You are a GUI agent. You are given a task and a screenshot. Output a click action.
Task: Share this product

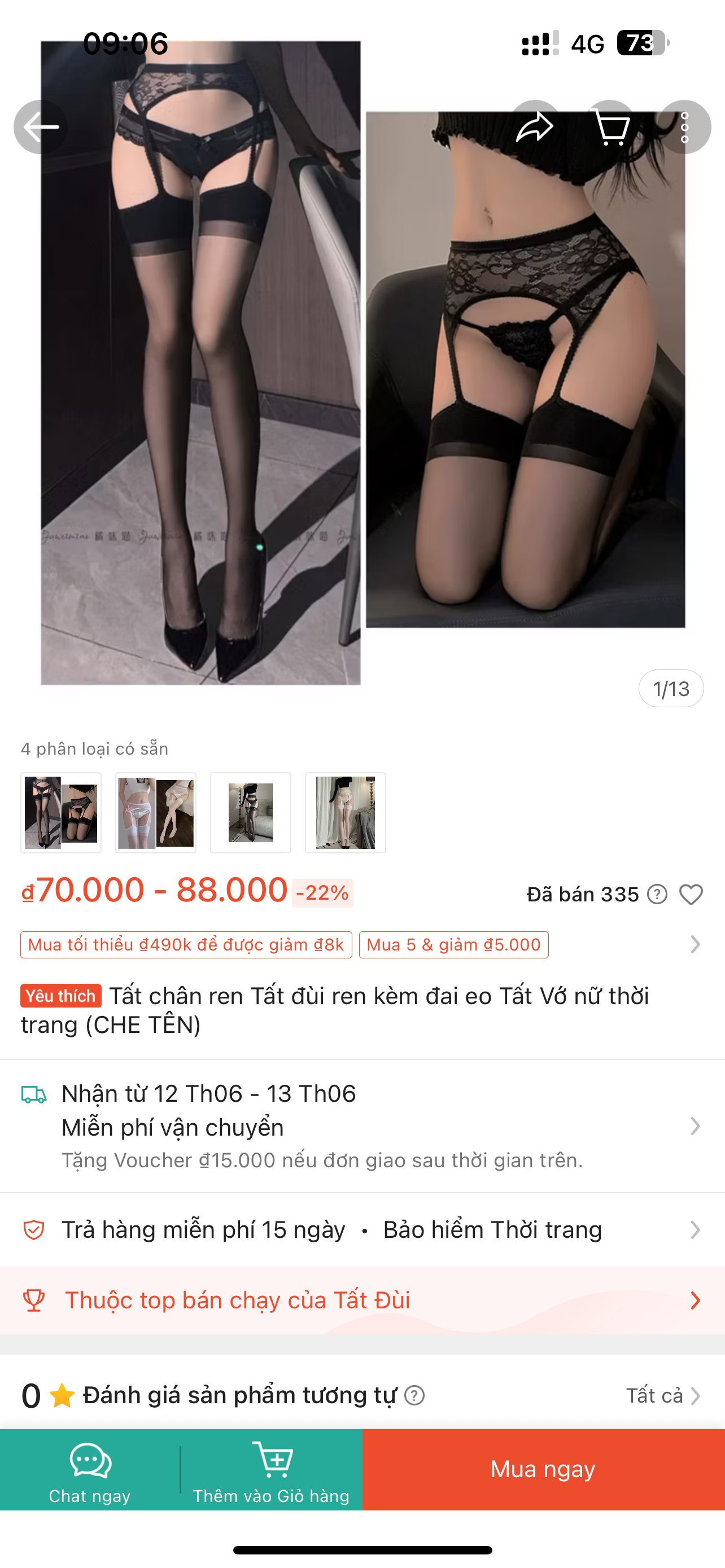click(x=534, y=126)
